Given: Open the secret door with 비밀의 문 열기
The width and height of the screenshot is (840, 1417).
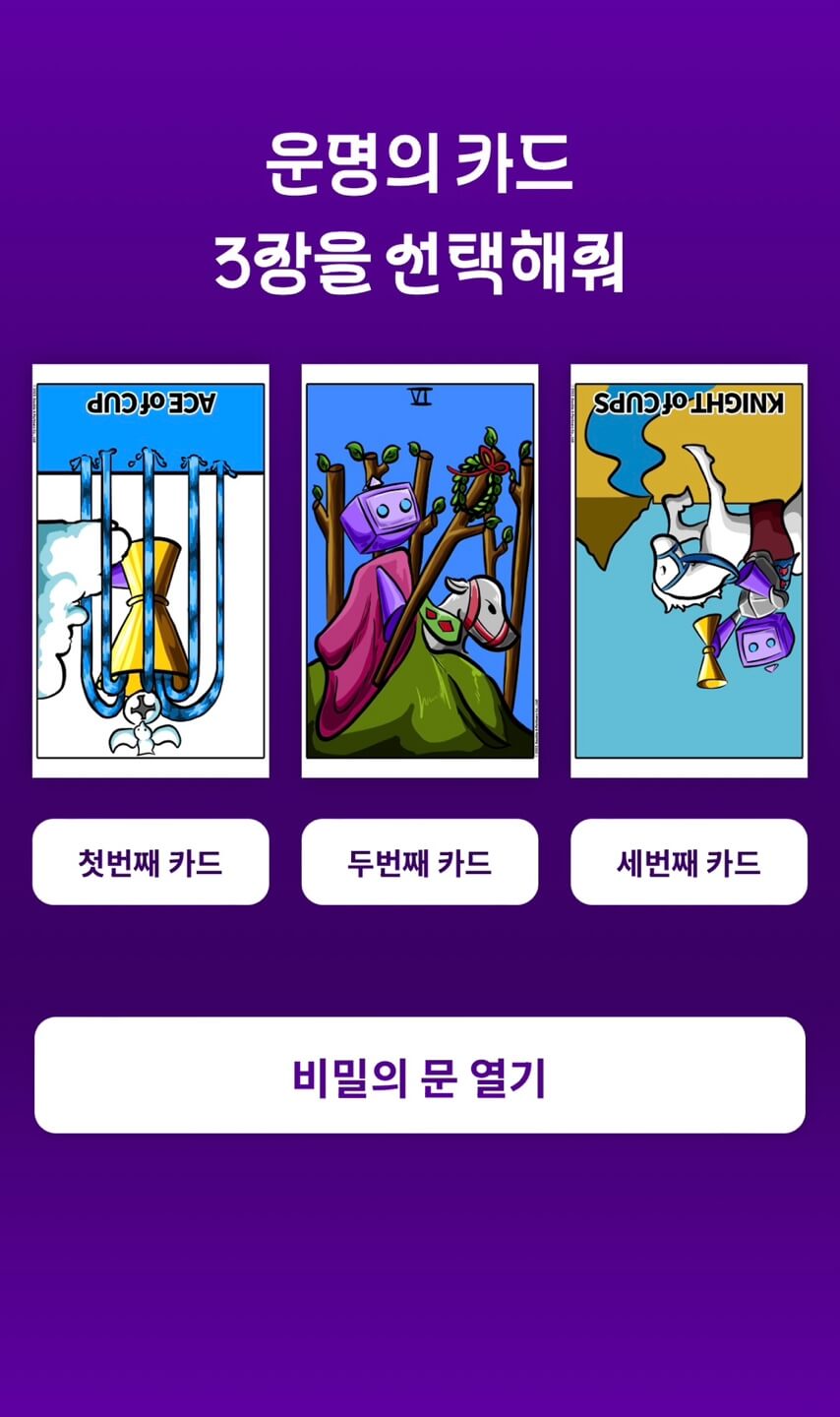Looking at the screenshot, I should (420, 1076).
